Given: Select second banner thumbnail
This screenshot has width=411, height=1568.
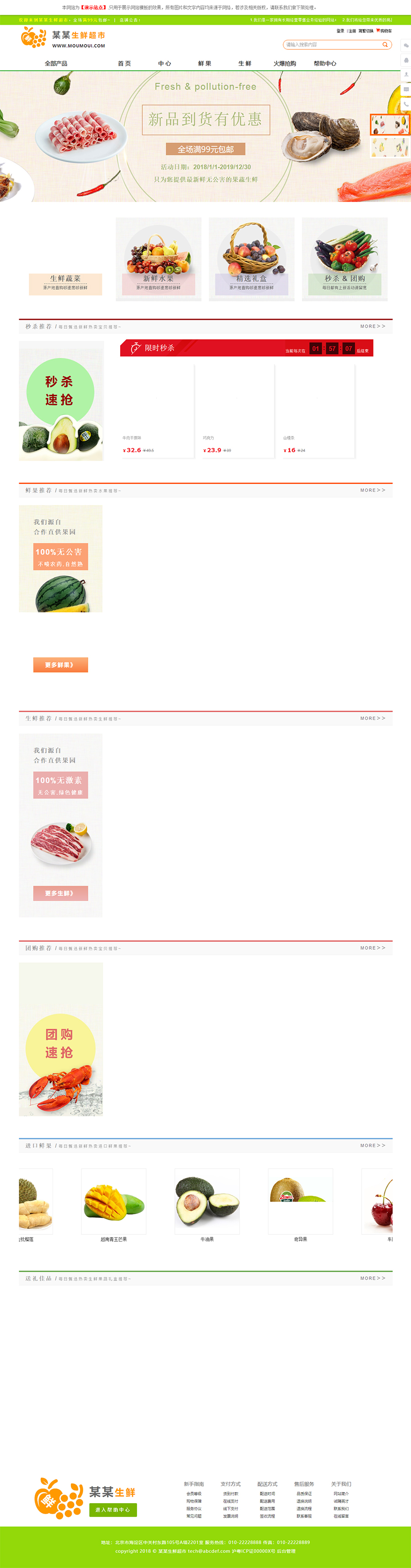Looking at the screenshot, I should (x=389, y=147).
